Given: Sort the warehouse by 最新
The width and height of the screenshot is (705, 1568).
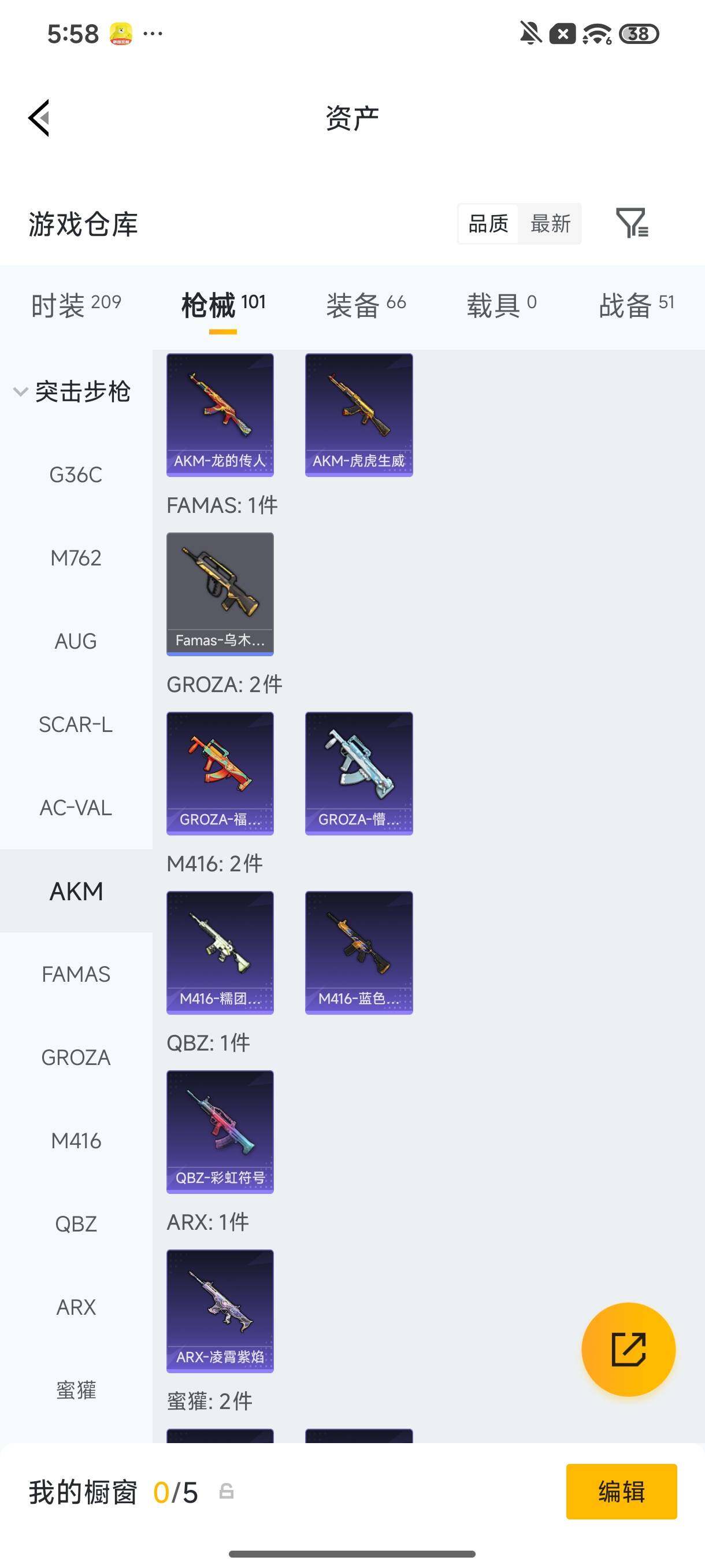Looking at the screenshot, I should pyautogui.click(x=550, y=223).
